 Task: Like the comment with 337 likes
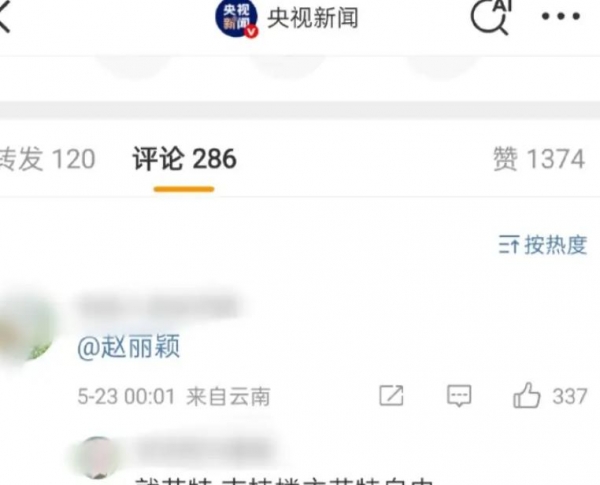pyautogui.click(x=527, y=396)
